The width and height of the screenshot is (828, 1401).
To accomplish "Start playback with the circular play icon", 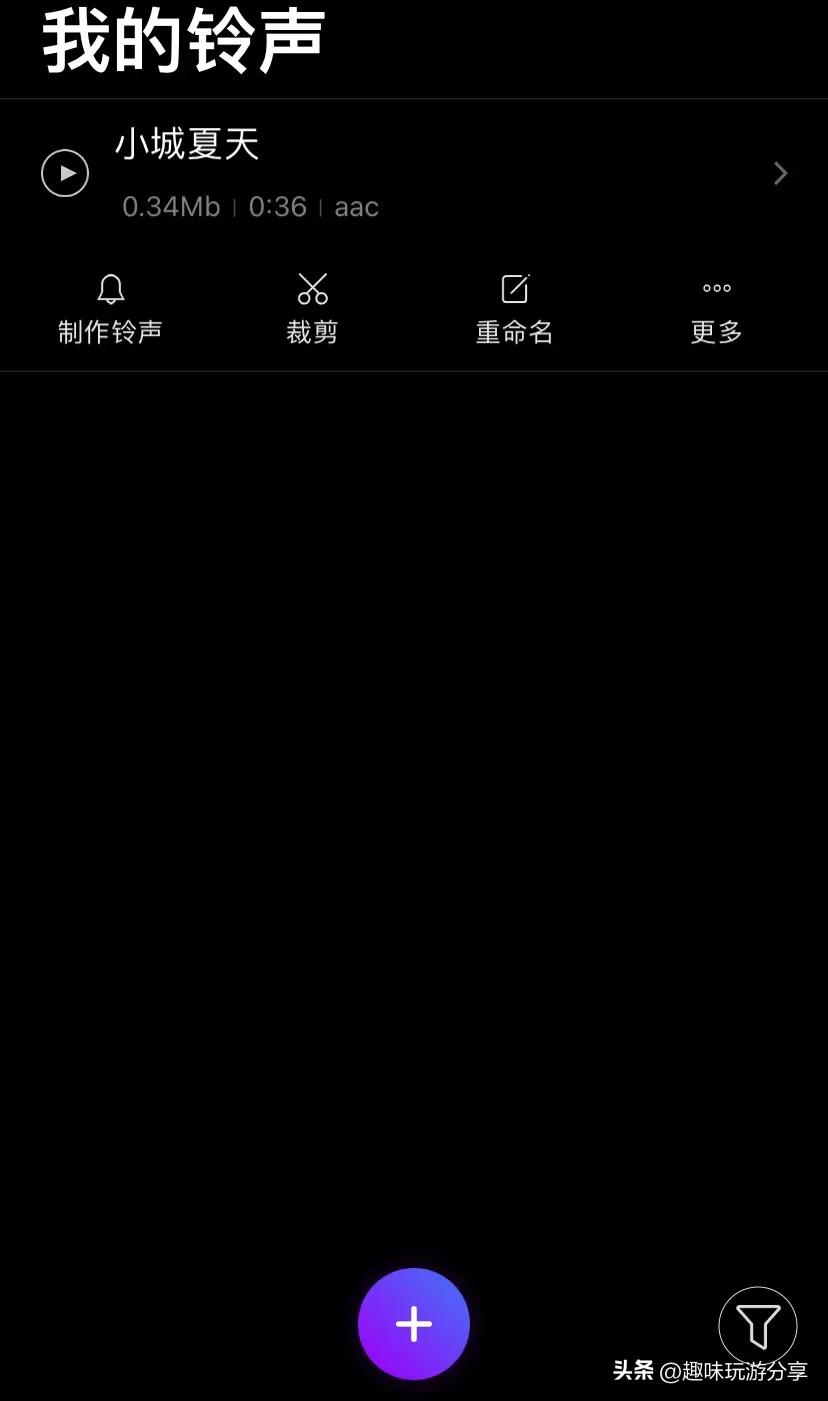I will click(x=65, y=172).
